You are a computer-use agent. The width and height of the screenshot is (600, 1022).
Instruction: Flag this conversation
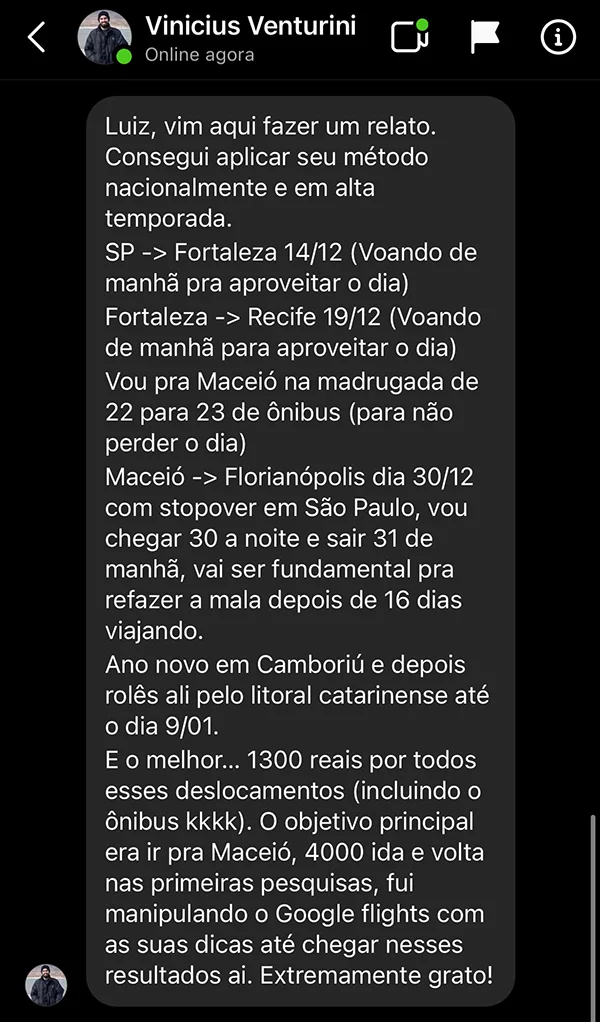tap(485, 36)
